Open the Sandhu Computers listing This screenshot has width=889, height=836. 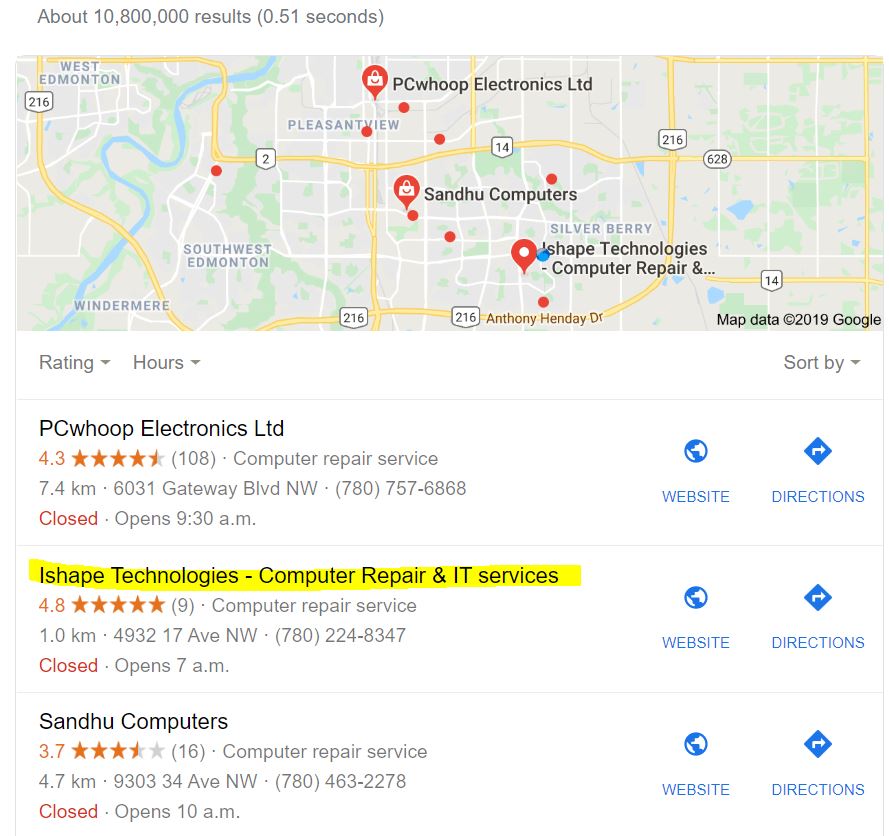(x=133, y=722)
